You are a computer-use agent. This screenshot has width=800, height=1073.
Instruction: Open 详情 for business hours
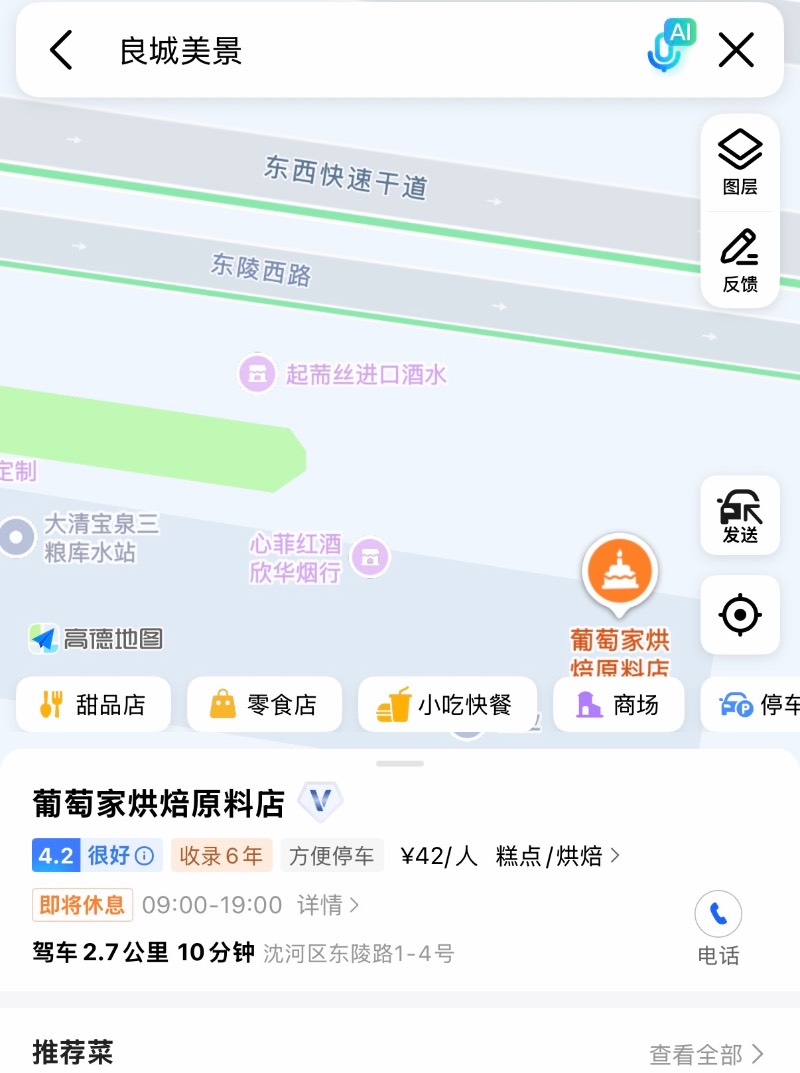point(328,905)
